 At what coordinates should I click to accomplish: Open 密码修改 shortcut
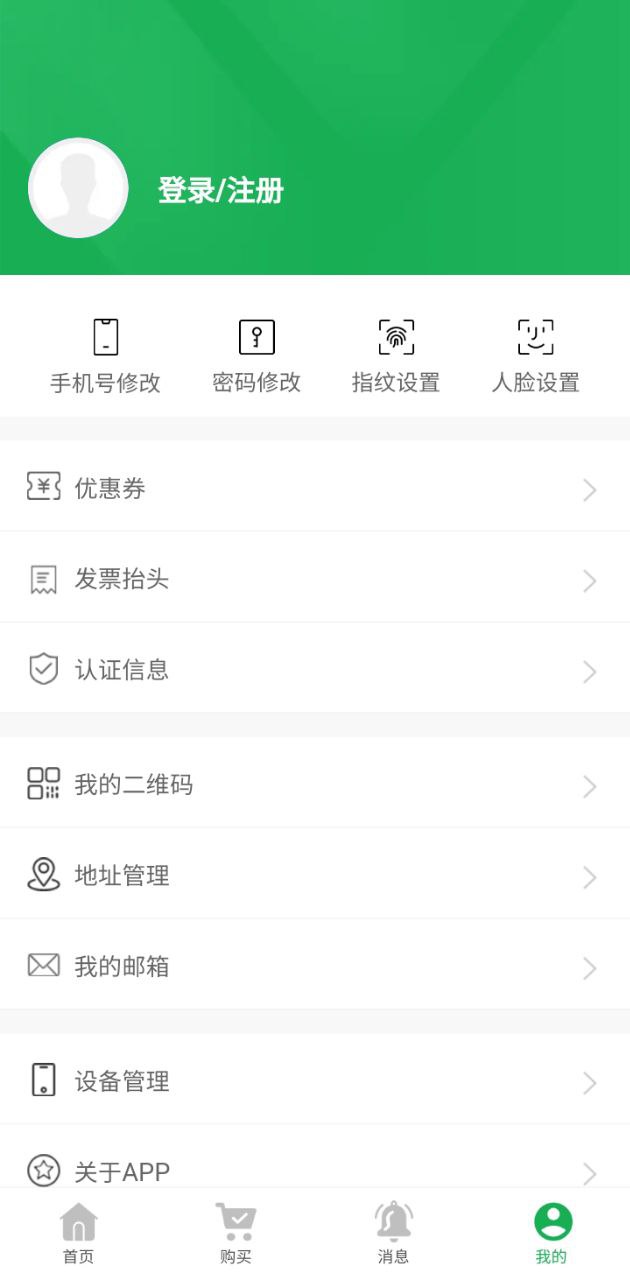point(257,355)
